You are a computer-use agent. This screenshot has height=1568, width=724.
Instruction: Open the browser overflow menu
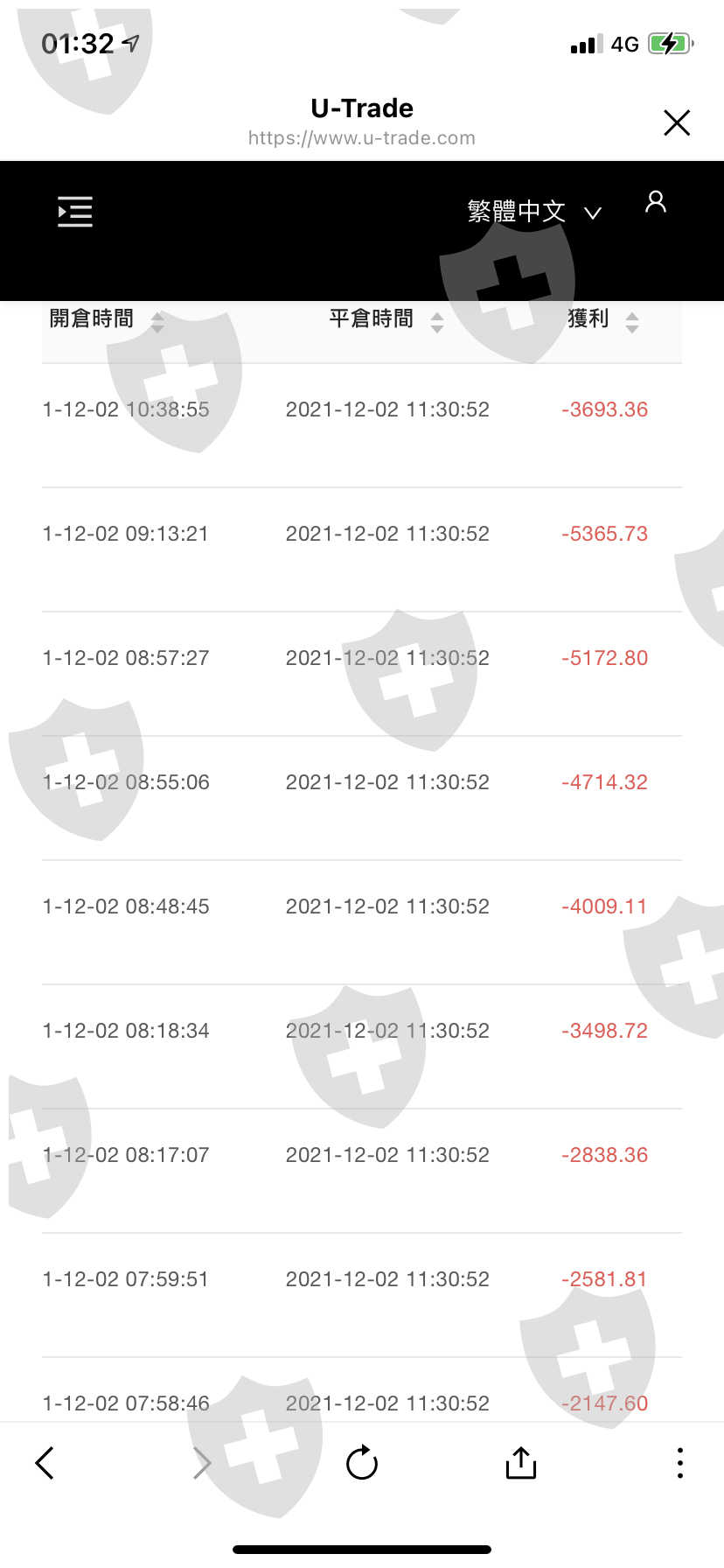(679, 1463)
